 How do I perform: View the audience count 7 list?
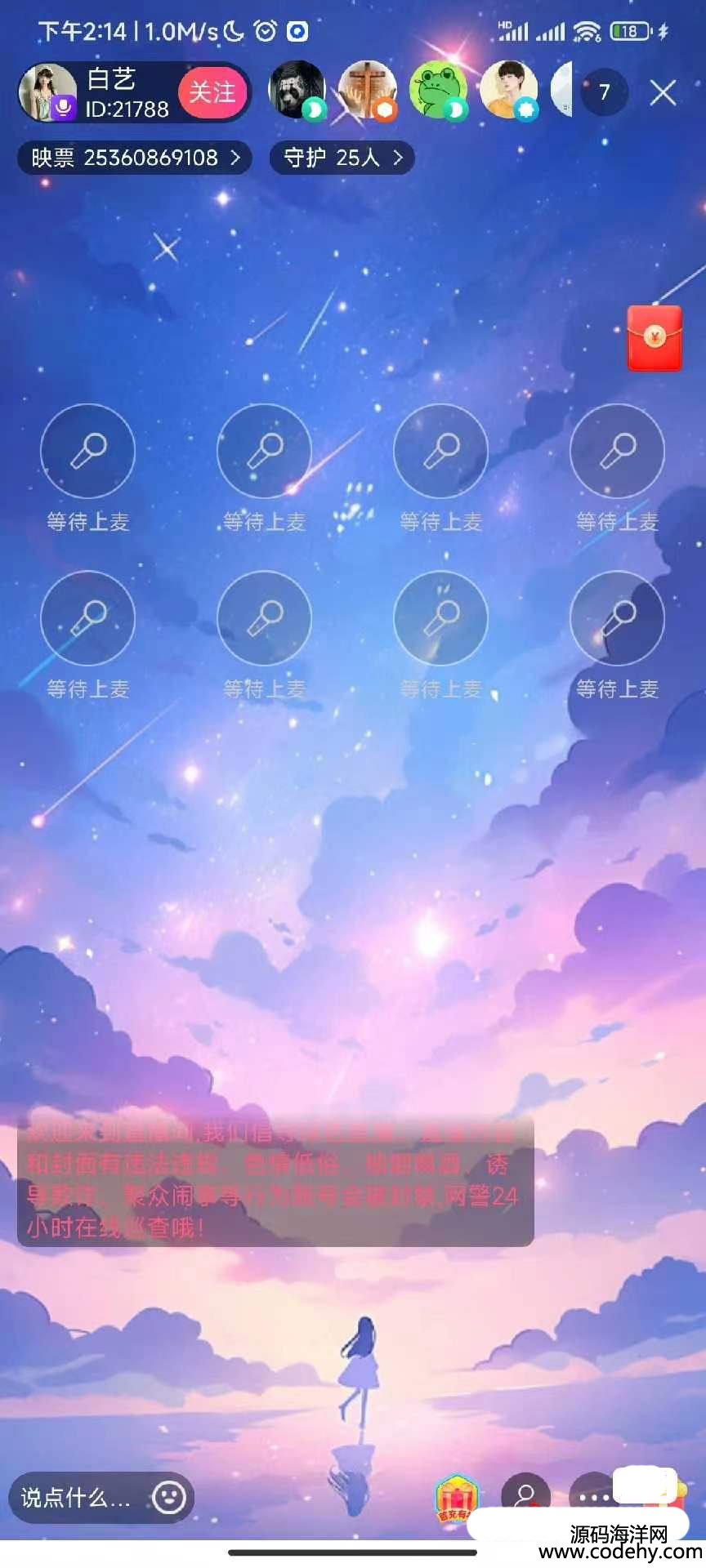604,92
